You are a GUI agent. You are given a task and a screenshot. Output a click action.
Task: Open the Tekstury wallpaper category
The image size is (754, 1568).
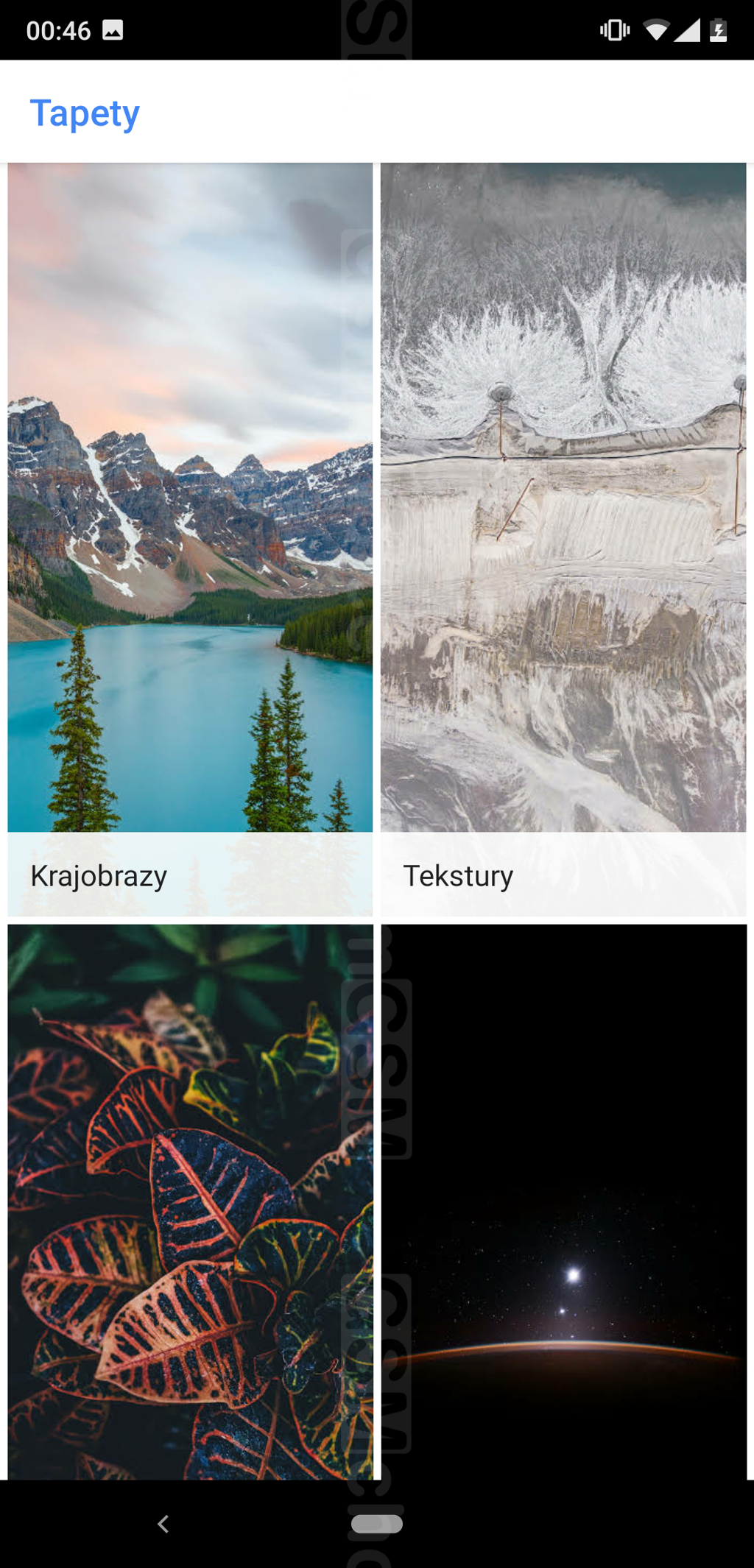(563, 540)
